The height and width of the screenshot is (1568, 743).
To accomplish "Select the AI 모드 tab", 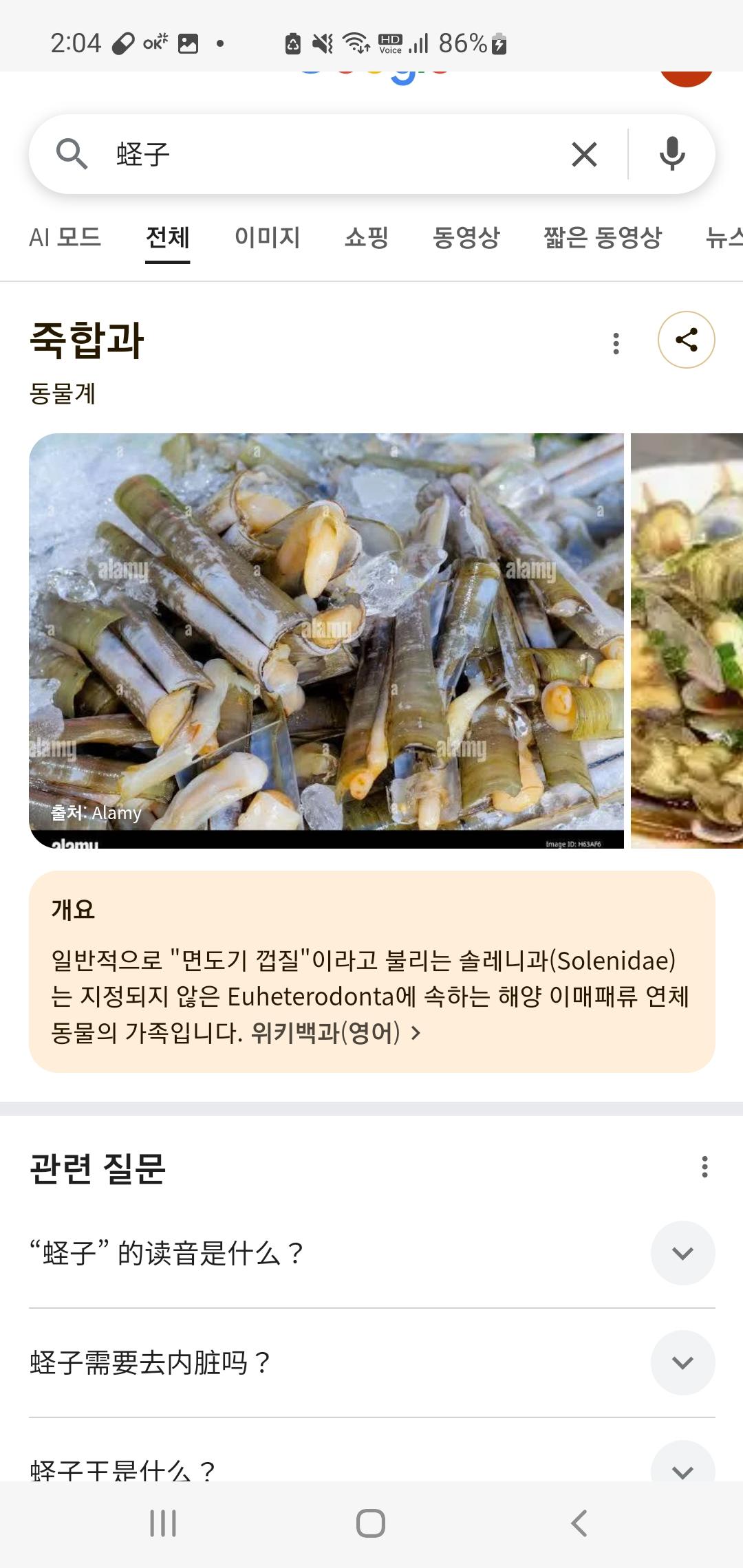I will [x=65, y=237].
